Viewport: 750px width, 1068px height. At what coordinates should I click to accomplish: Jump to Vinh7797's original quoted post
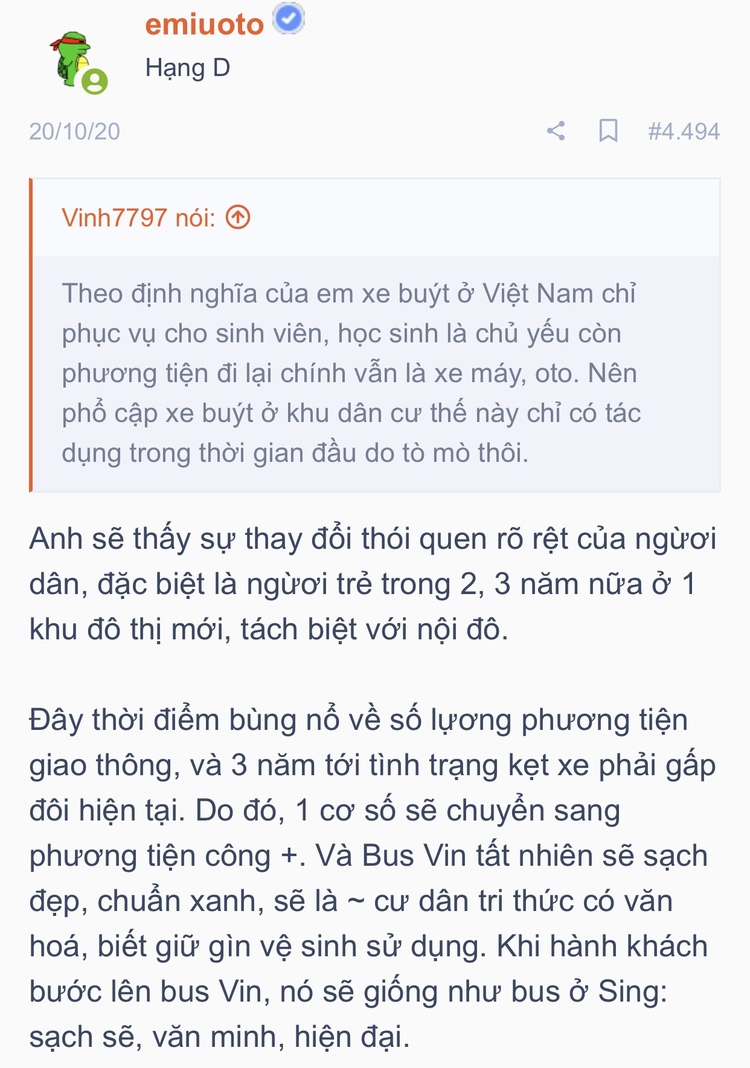pos(238,217)
